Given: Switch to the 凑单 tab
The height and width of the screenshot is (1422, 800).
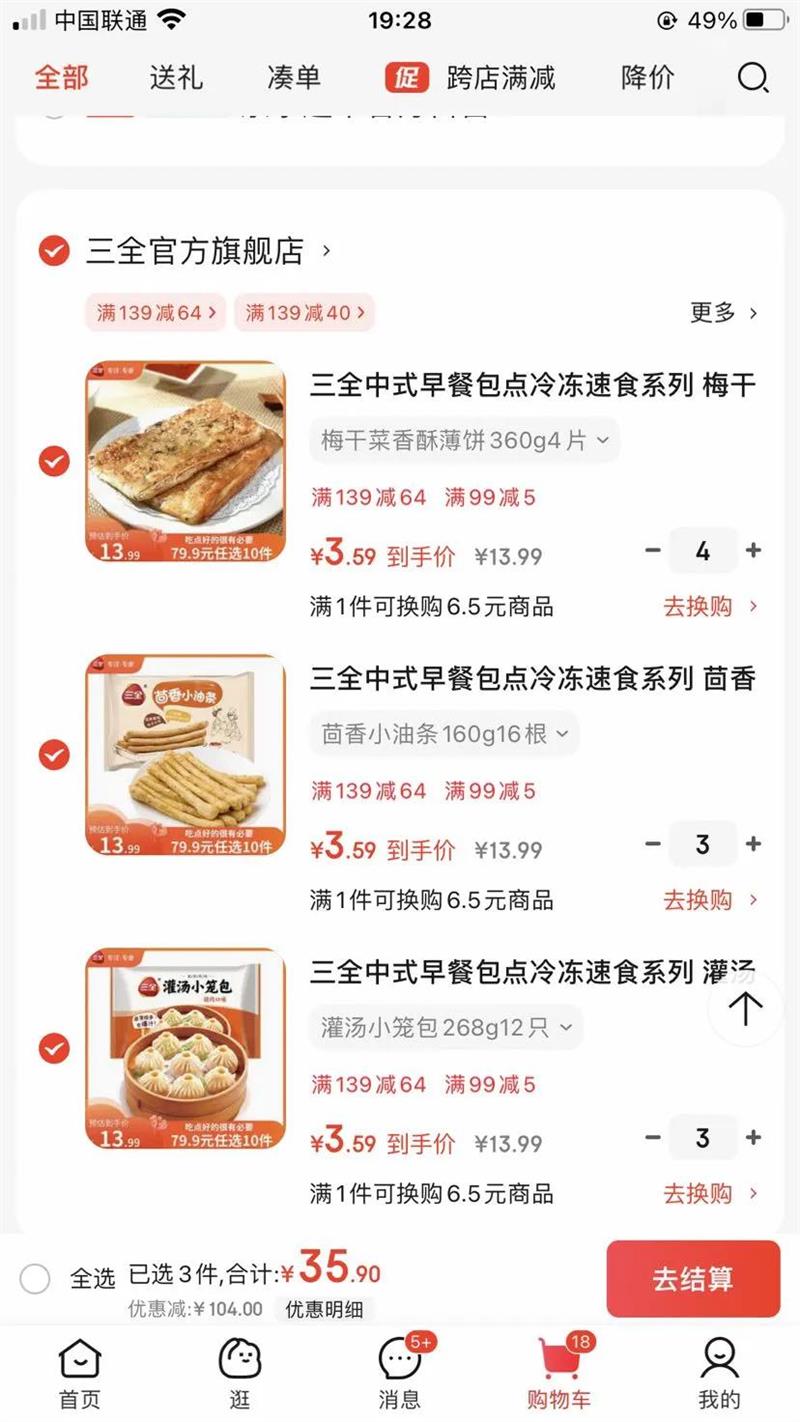Looking at the screenshot, I should [x=294, y=78].
